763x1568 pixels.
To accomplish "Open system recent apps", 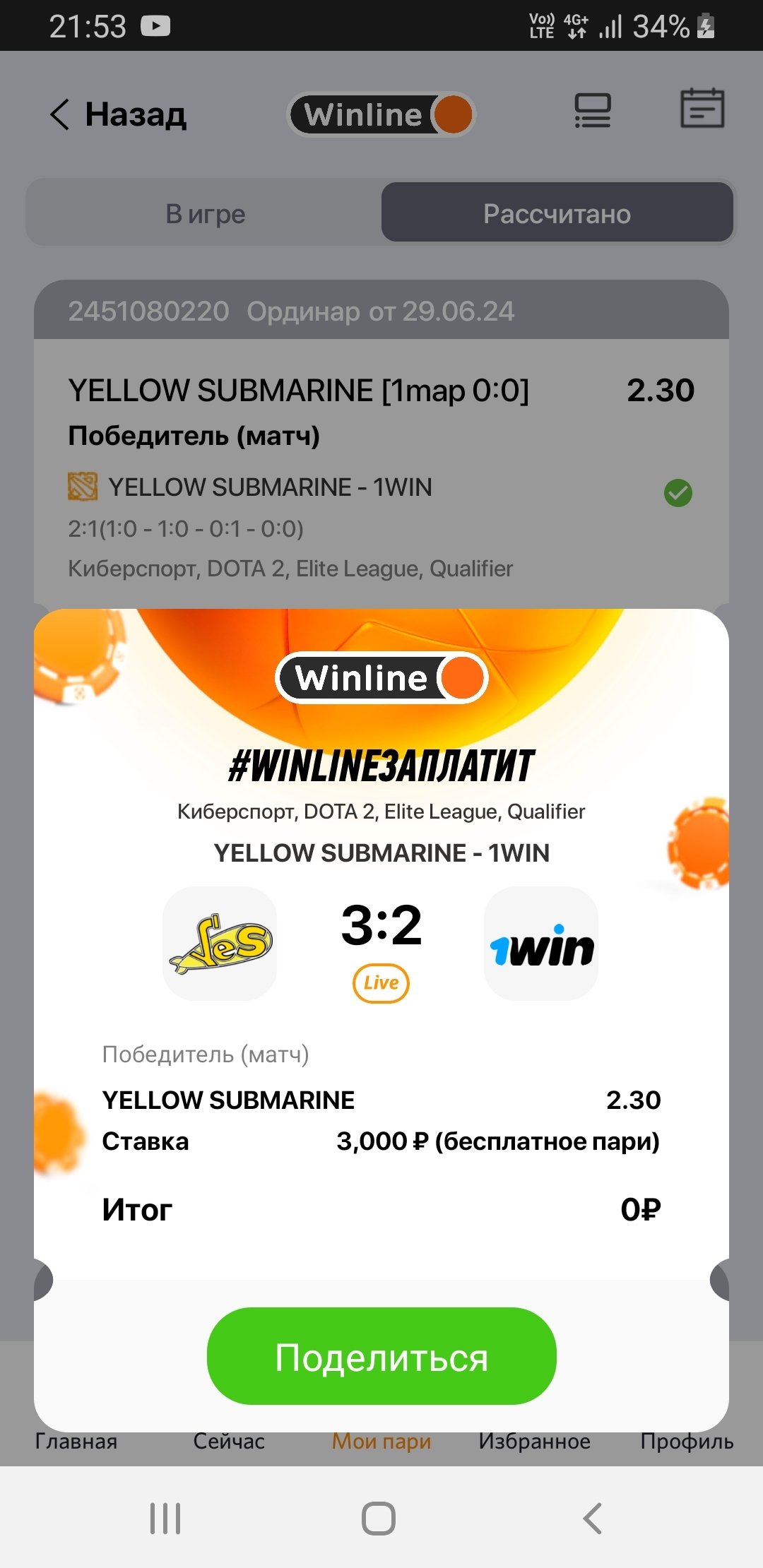I will coord(165,1518).
